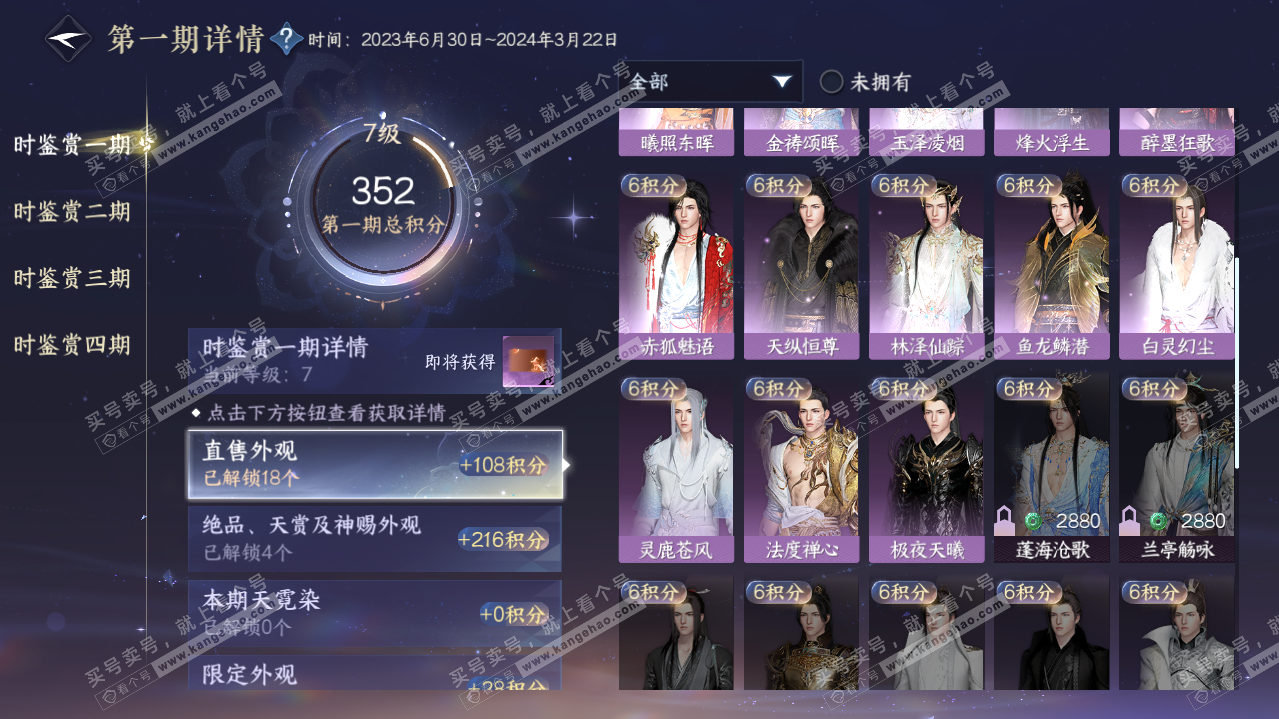Image resolution: width=1279 pixels, height=719 pixels.
Task: Open the 本期天霓染 row
Action: coord(374,612)
